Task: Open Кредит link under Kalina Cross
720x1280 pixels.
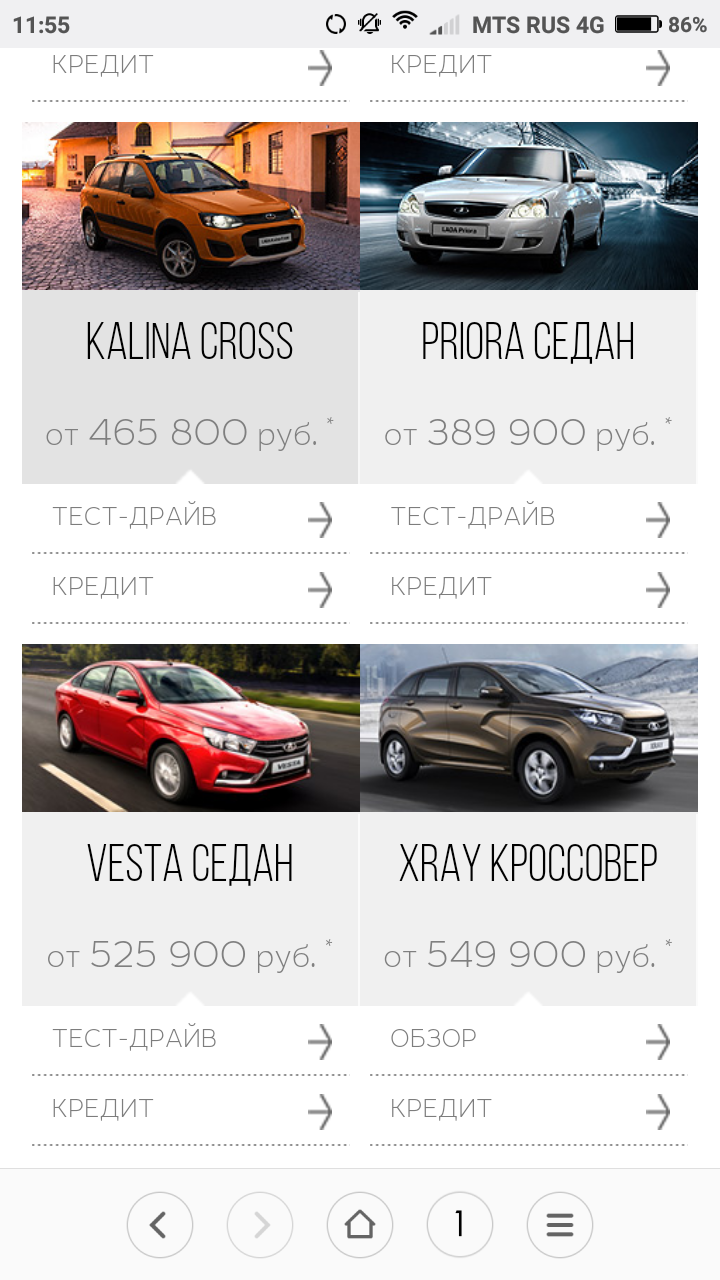Action: point(190,588)
